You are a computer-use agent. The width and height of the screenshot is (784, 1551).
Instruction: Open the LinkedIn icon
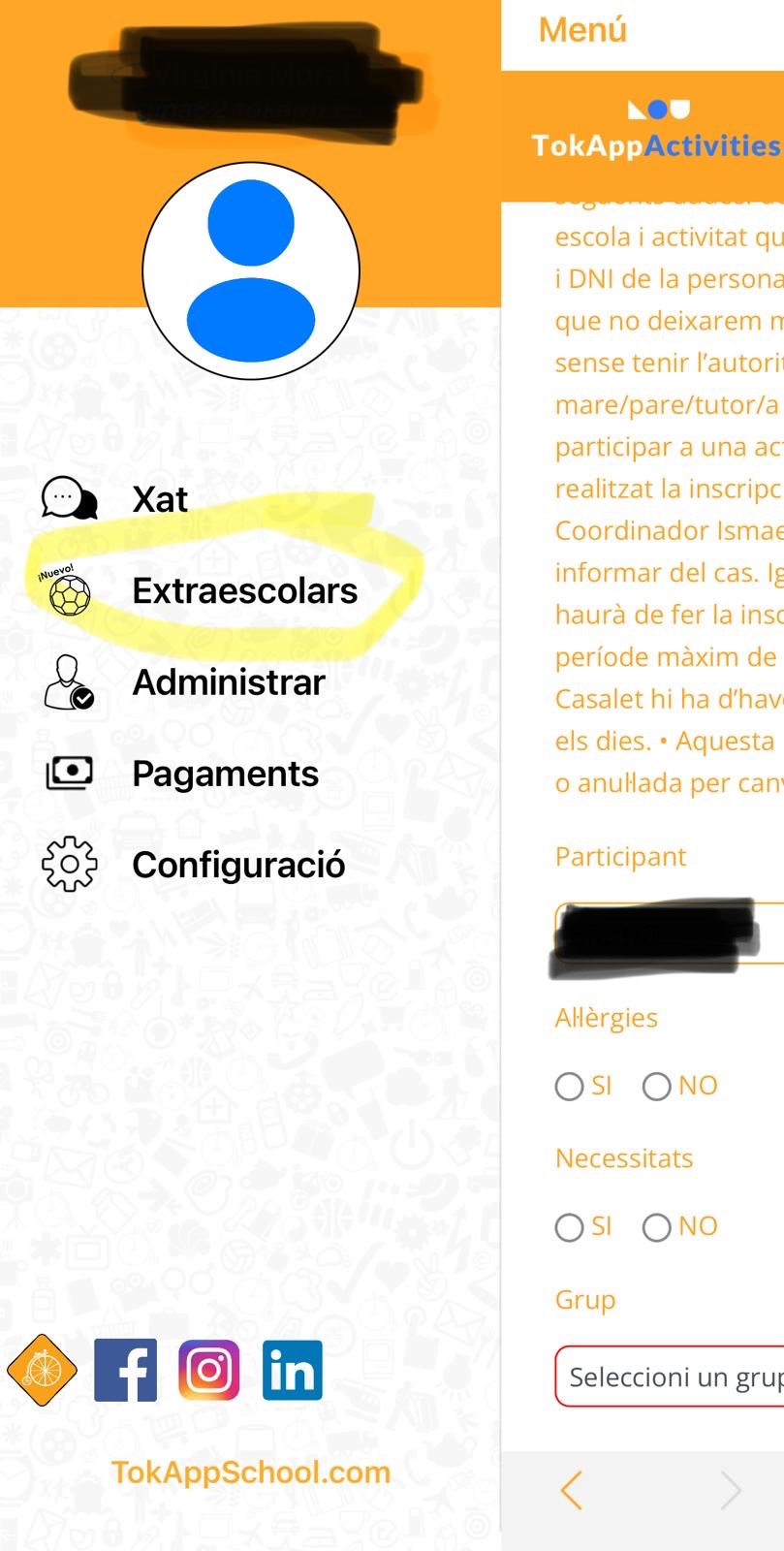[293, 1371]
